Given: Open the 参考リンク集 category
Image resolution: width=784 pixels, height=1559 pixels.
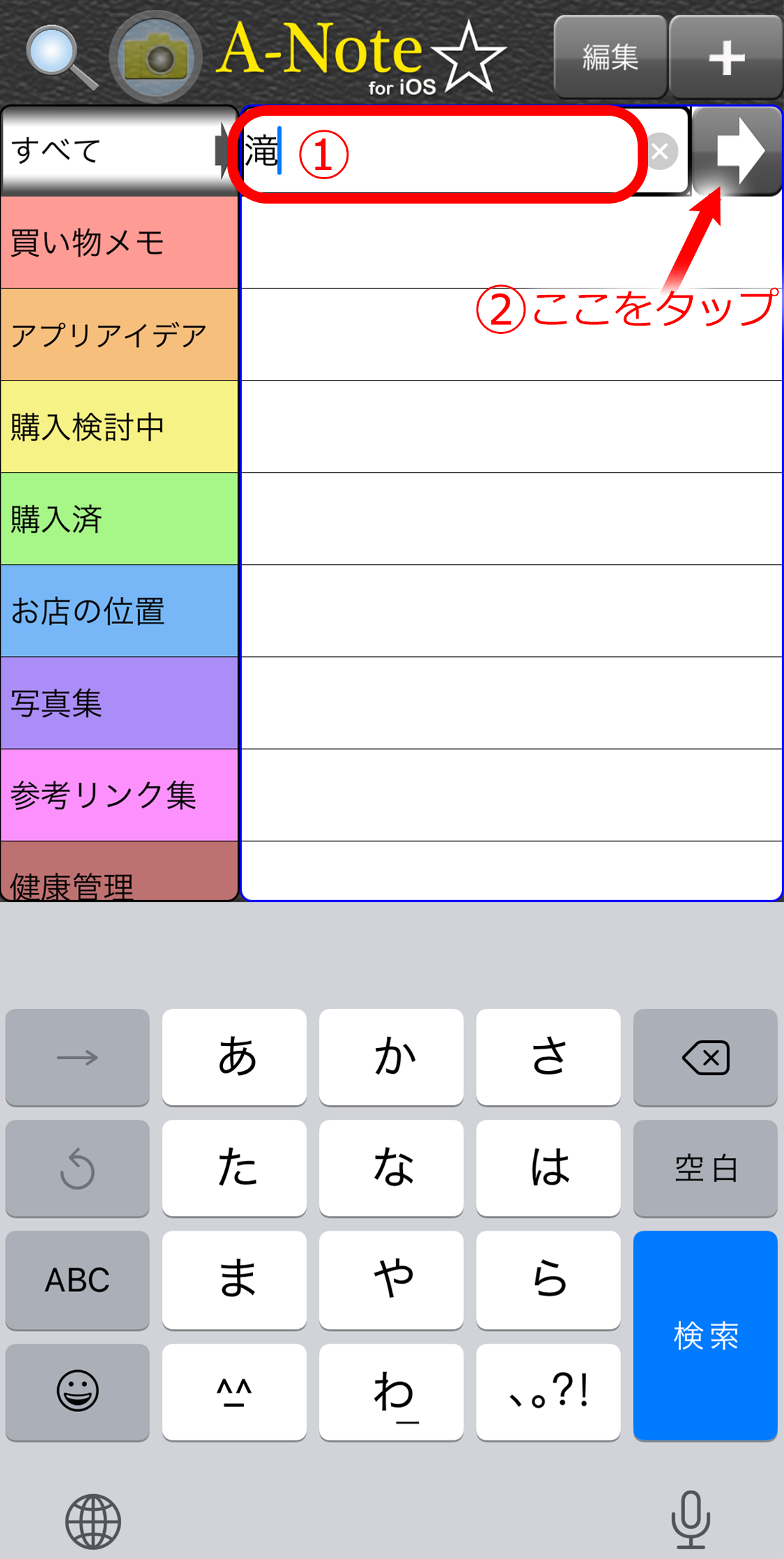Looking at the screenshot, I should tap(119, 795).
